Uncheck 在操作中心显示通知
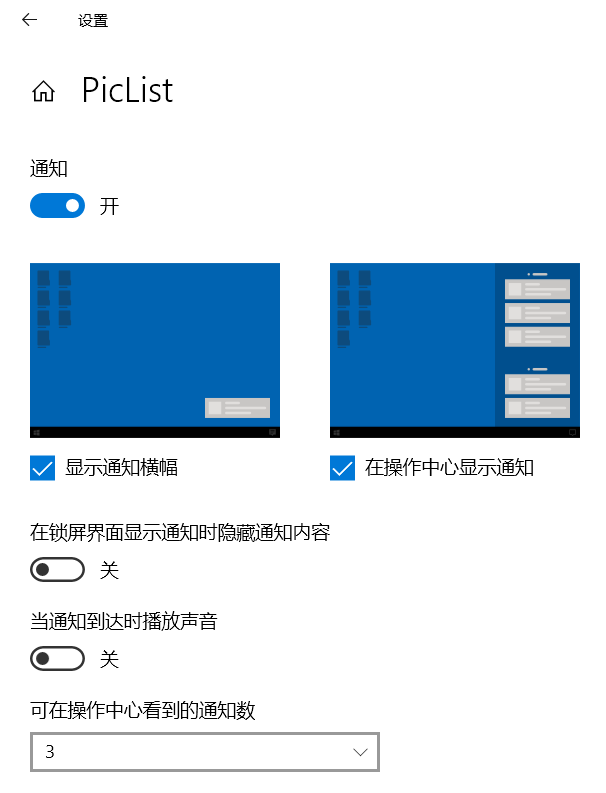The image size is (606, 793). click(343, 468)
